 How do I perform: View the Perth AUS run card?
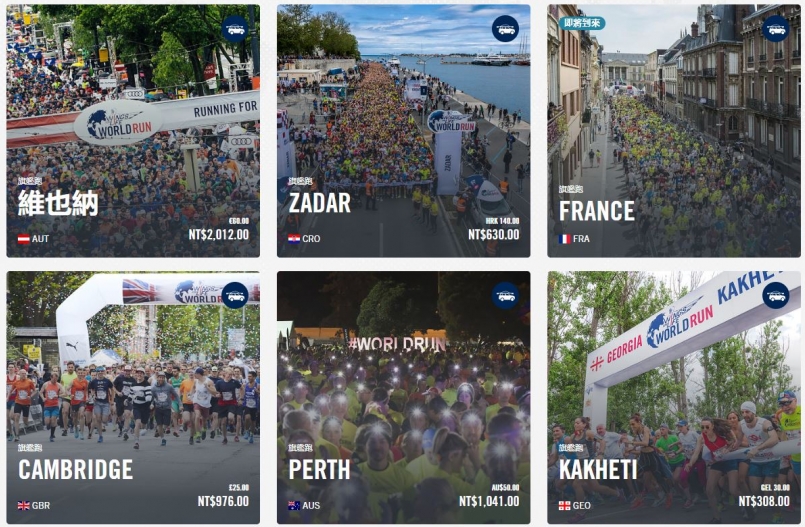tap(403, 397)
